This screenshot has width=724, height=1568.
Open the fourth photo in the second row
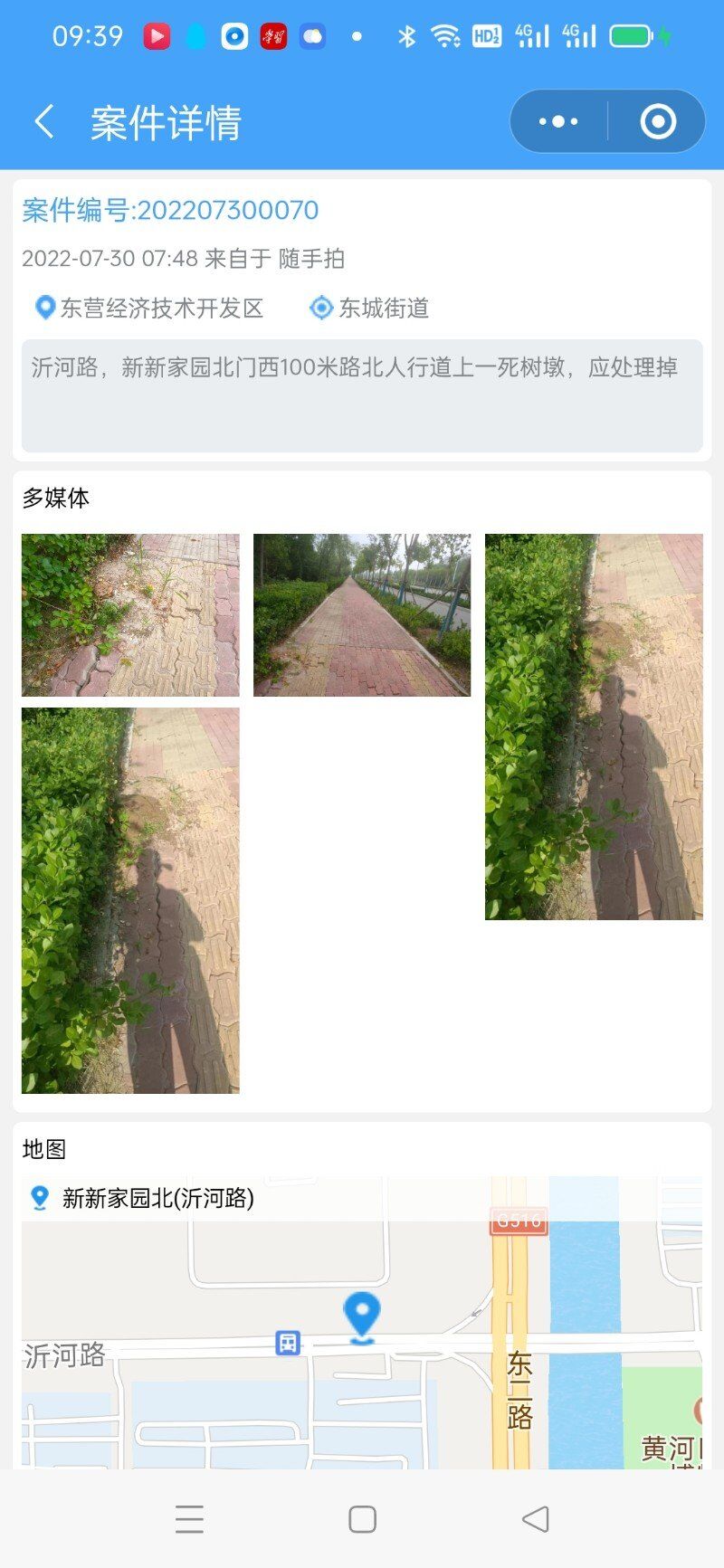[x=130, y=900]
